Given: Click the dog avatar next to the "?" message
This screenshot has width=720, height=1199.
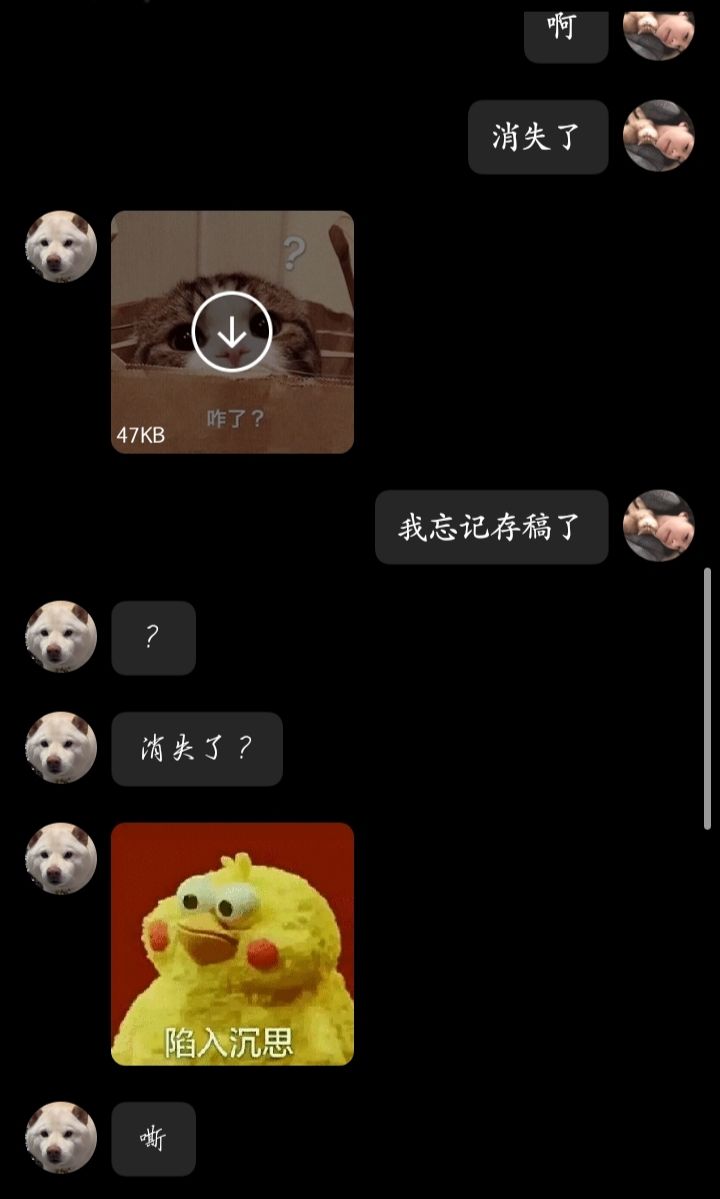Looking at the screenshot, I should point(60,637).
